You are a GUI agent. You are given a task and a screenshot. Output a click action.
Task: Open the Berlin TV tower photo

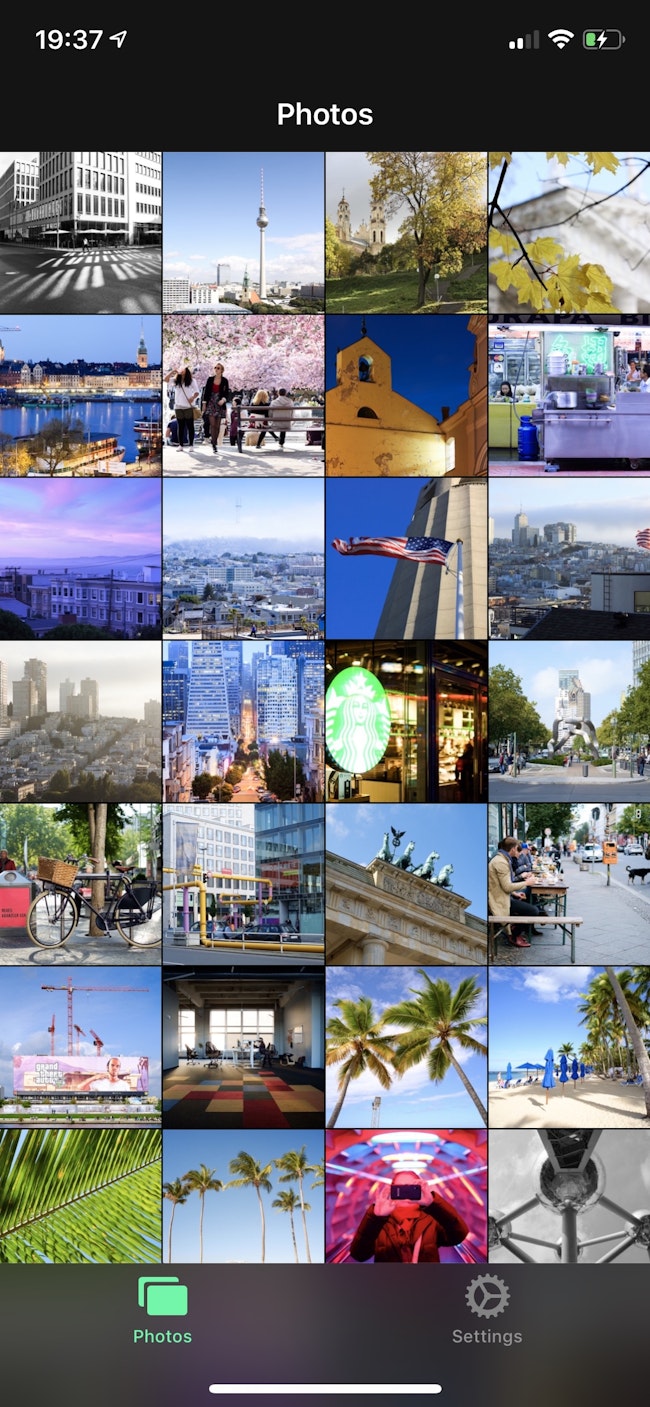[x=244, y=232]
